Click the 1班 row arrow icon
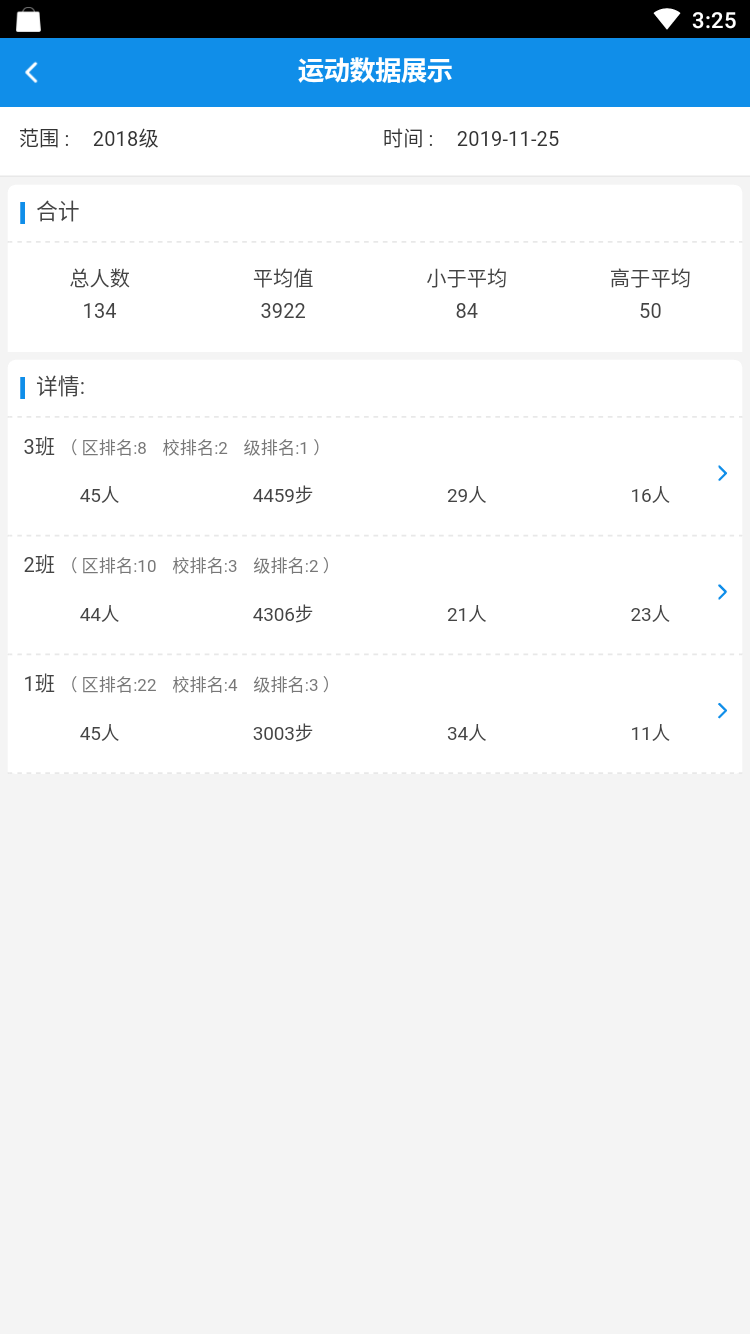This screenshot has width=750, height=1334. point(722,711)
